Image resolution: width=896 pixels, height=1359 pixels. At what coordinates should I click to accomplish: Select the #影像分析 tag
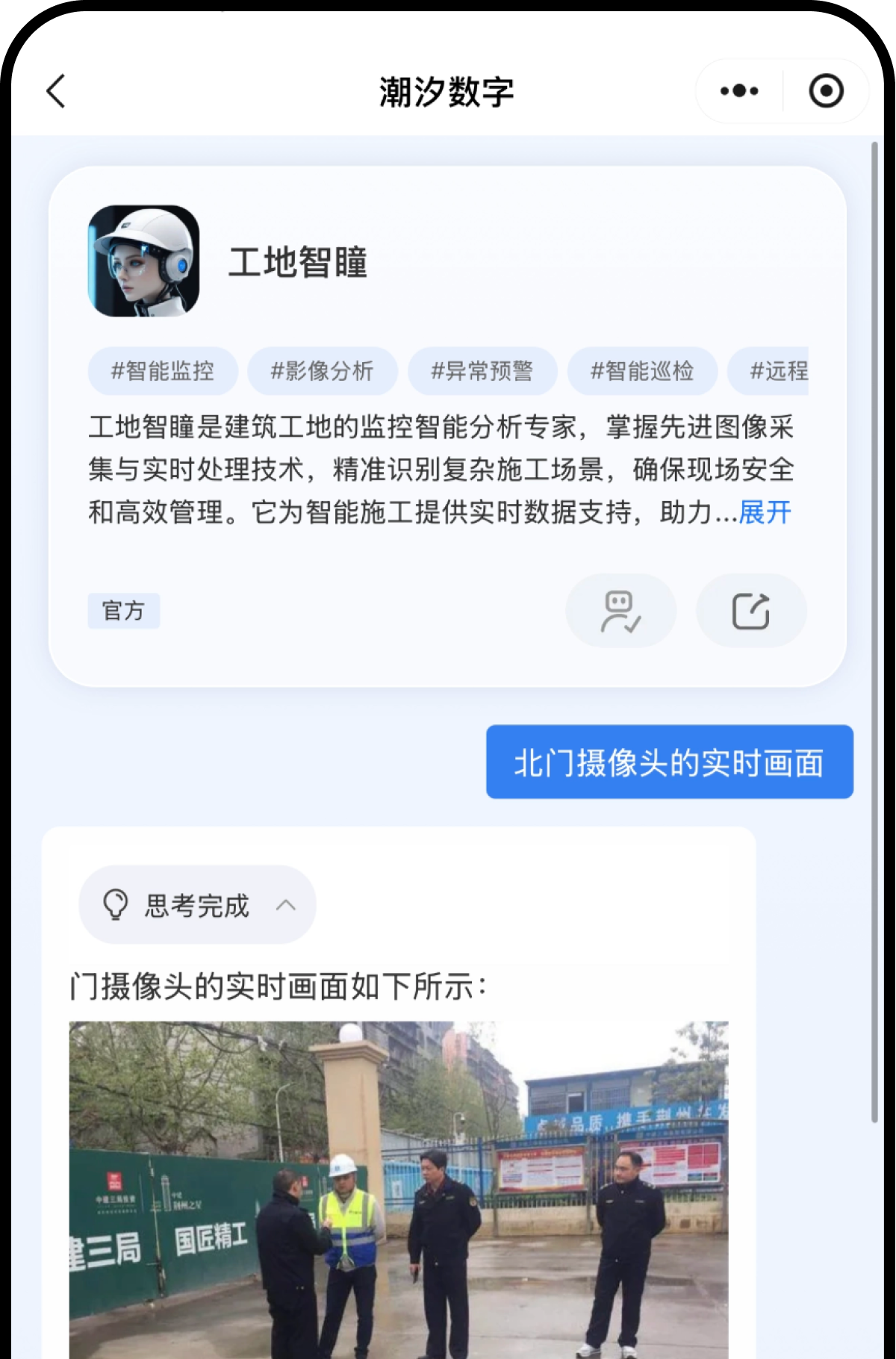click(x=322, y=371)
